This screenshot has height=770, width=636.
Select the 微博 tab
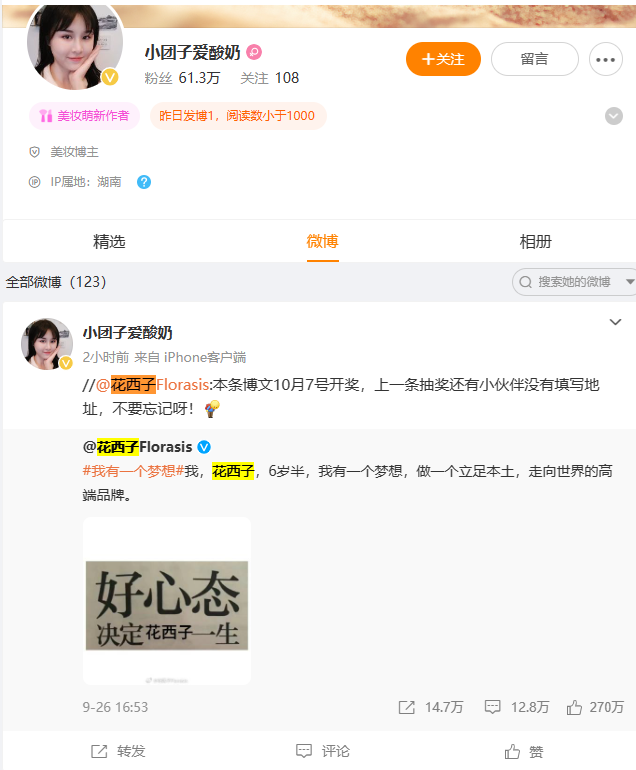coord(322,241)
